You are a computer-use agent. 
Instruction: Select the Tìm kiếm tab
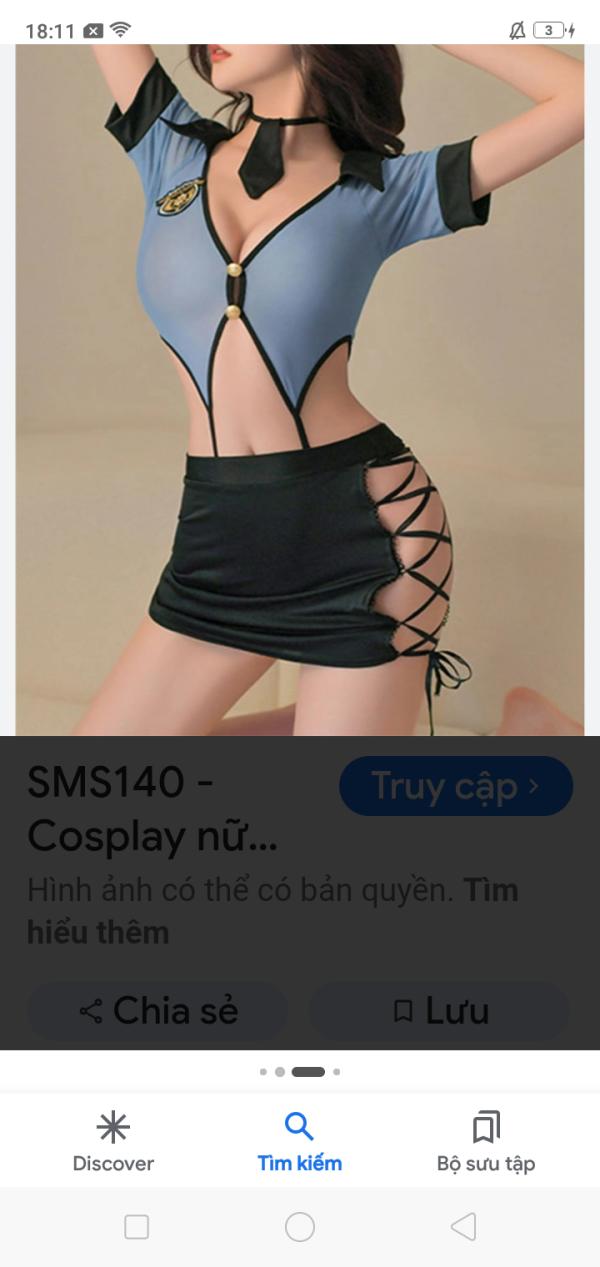click(x=299, y=1141)
